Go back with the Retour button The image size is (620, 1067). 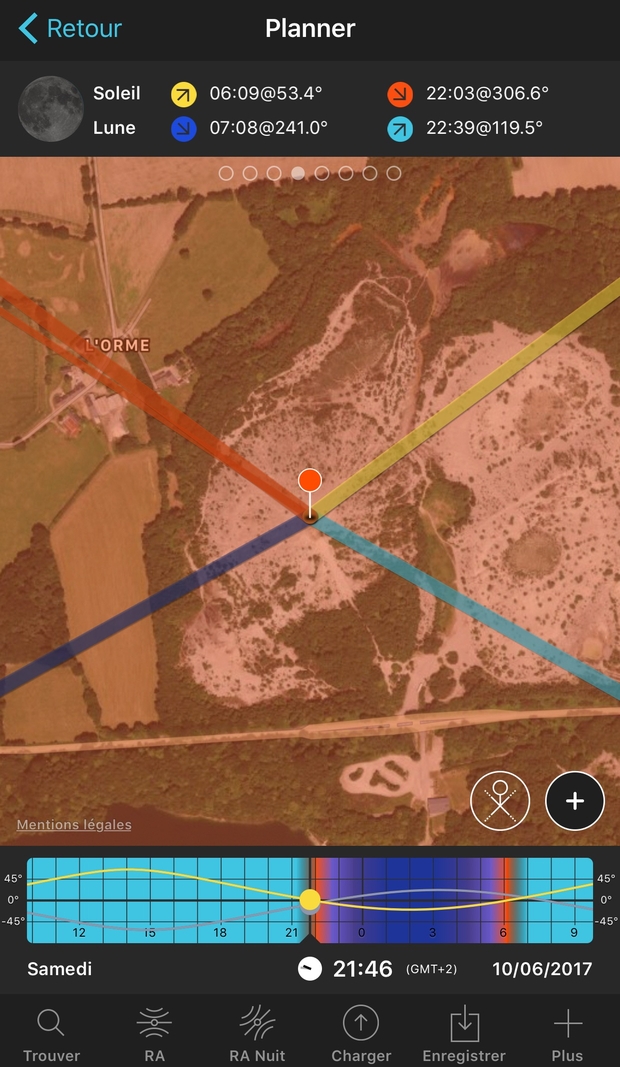[70, 29]
